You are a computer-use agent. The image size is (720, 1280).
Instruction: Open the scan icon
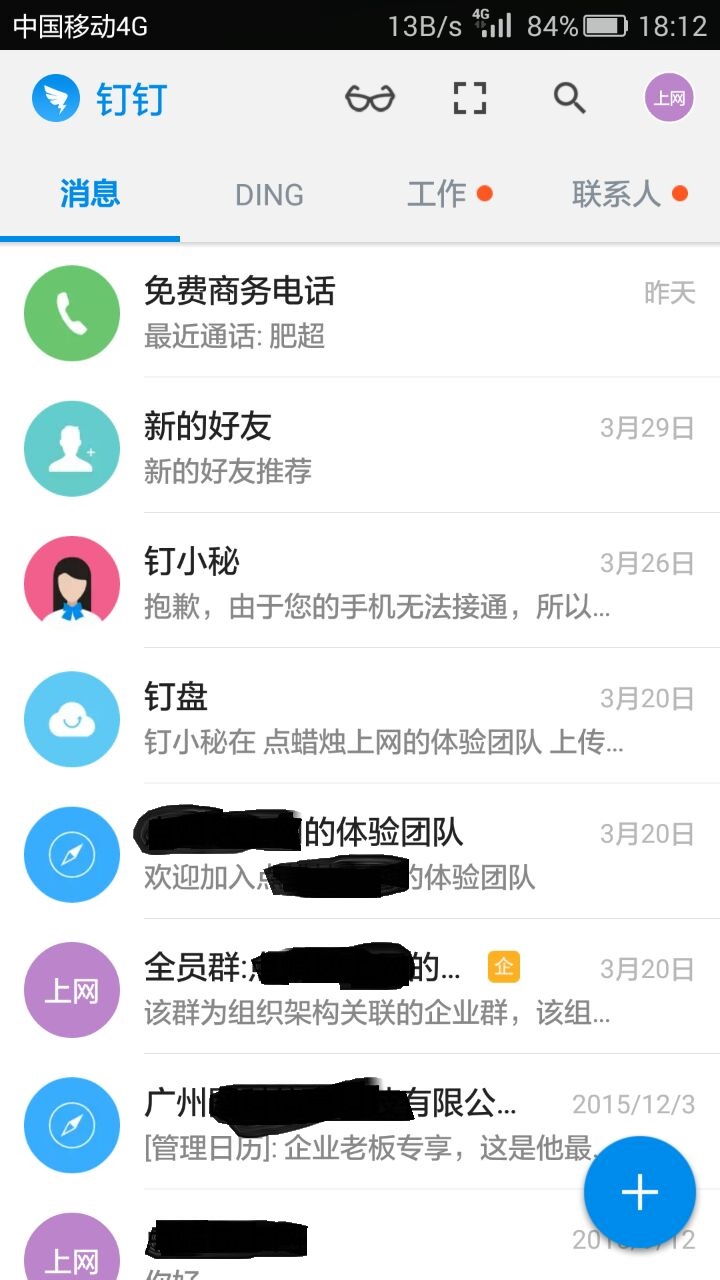(x=469, y=98)
